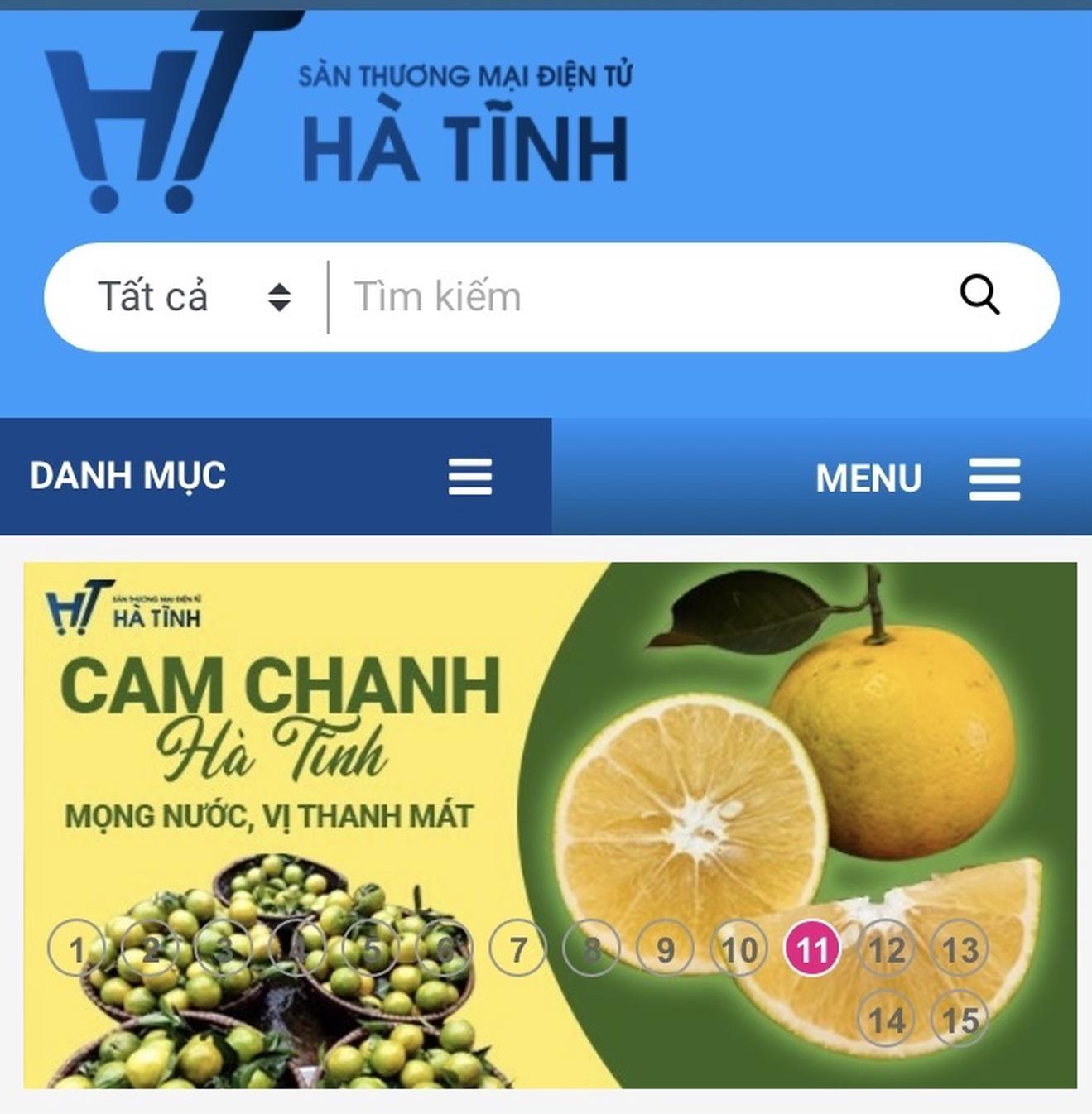Show banner slide 3
1092x1114 pixels.
pyautogui.click(x=224, y=948)
